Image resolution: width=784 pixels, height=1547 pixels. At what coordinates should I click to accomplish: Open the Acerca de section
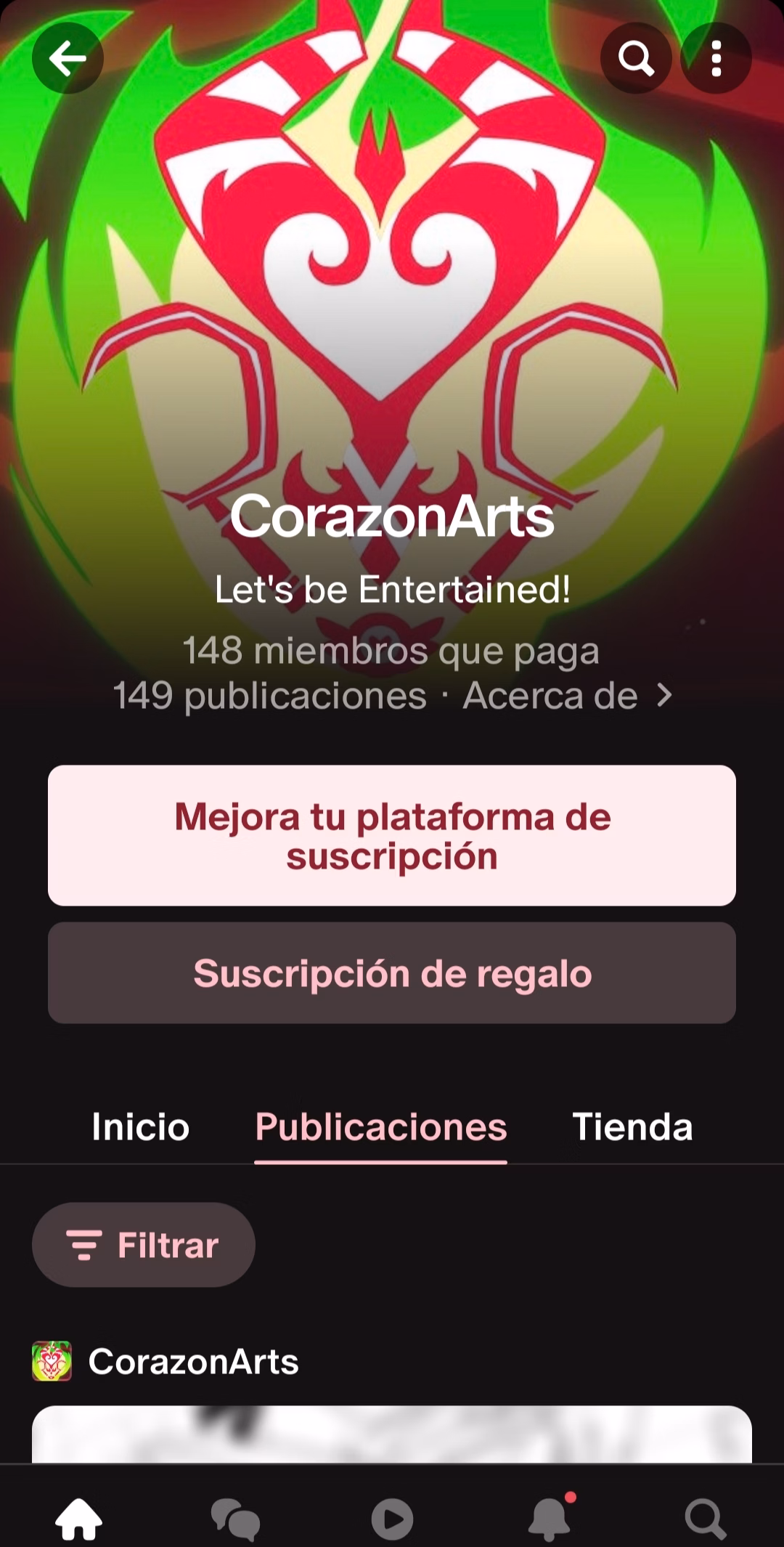click(566, 696)
